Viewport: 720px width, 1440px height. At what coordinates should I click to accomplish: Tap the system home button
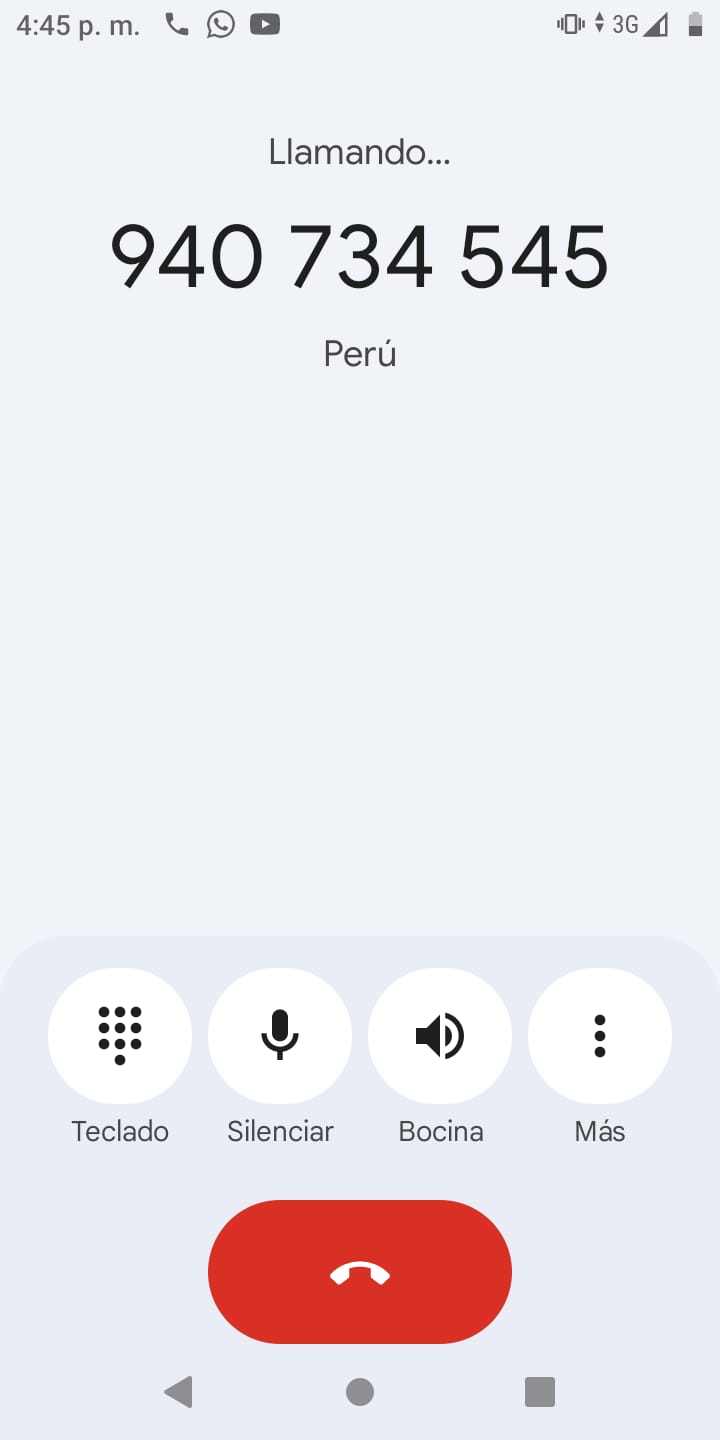click(360, 1392)
